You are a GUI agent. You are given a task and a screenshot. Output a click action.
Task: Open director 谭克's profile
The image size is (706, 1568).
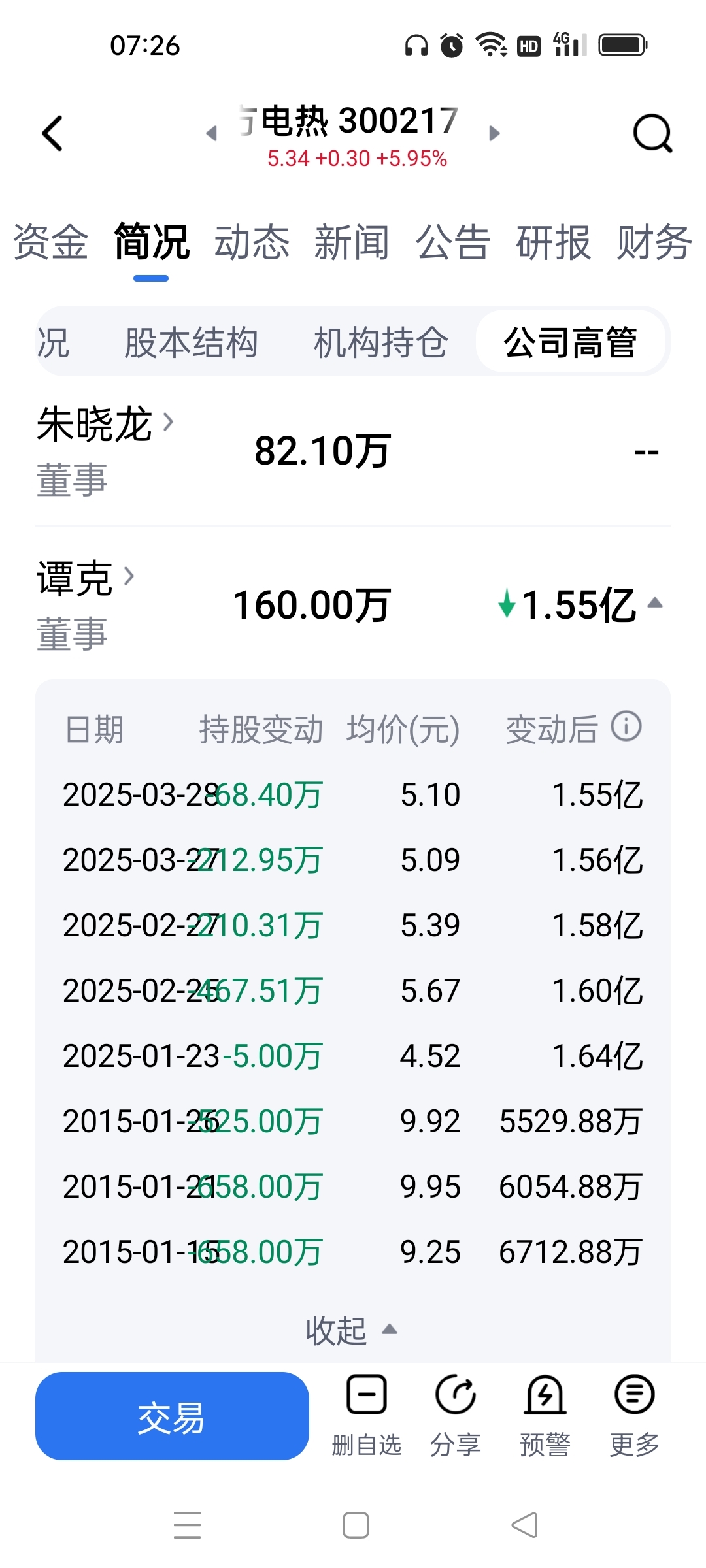coord(86,578)
